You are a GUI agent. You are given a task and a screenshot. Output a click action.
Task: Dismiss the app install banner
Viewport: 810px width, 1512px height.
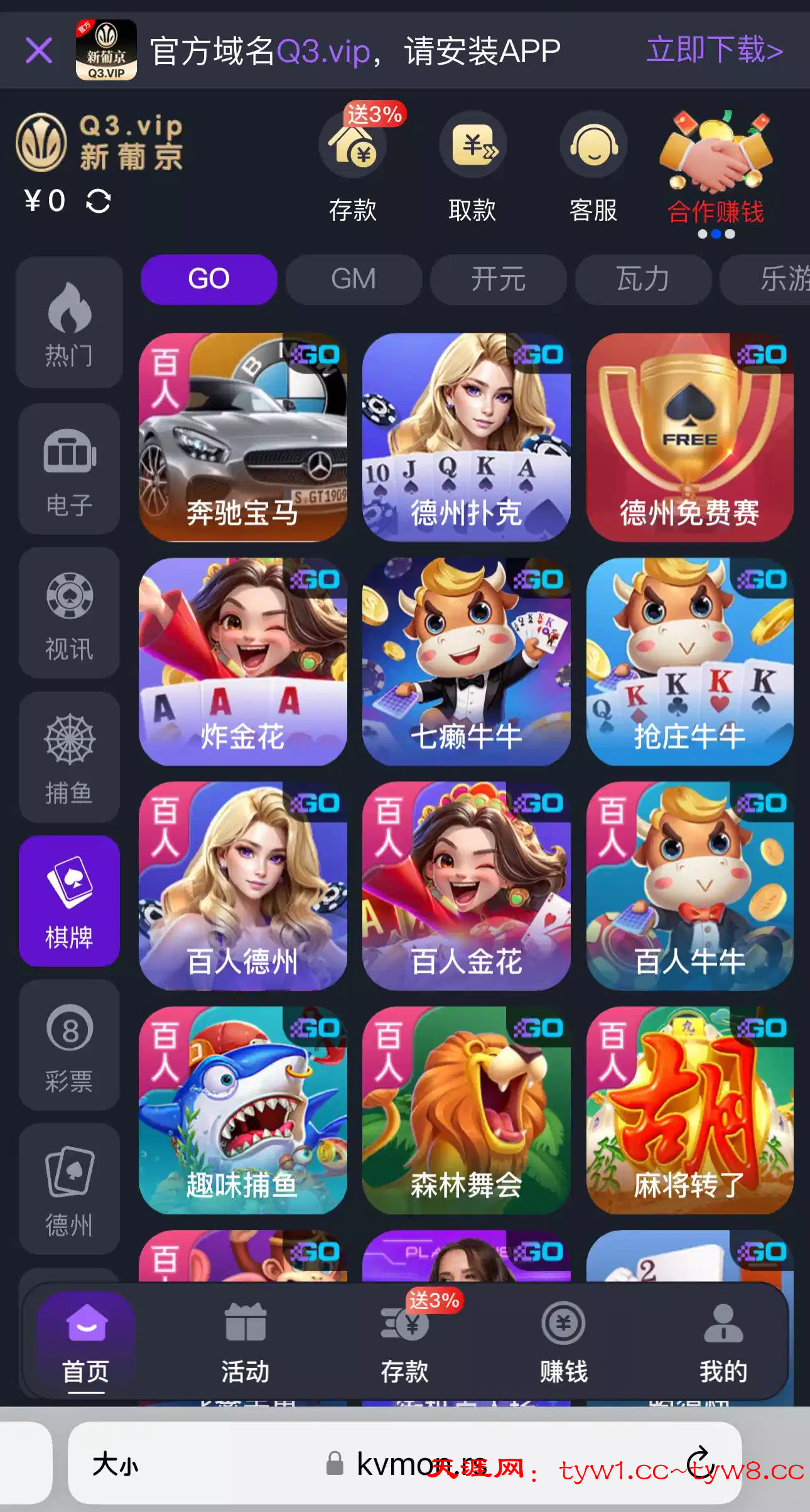point(39,50)
